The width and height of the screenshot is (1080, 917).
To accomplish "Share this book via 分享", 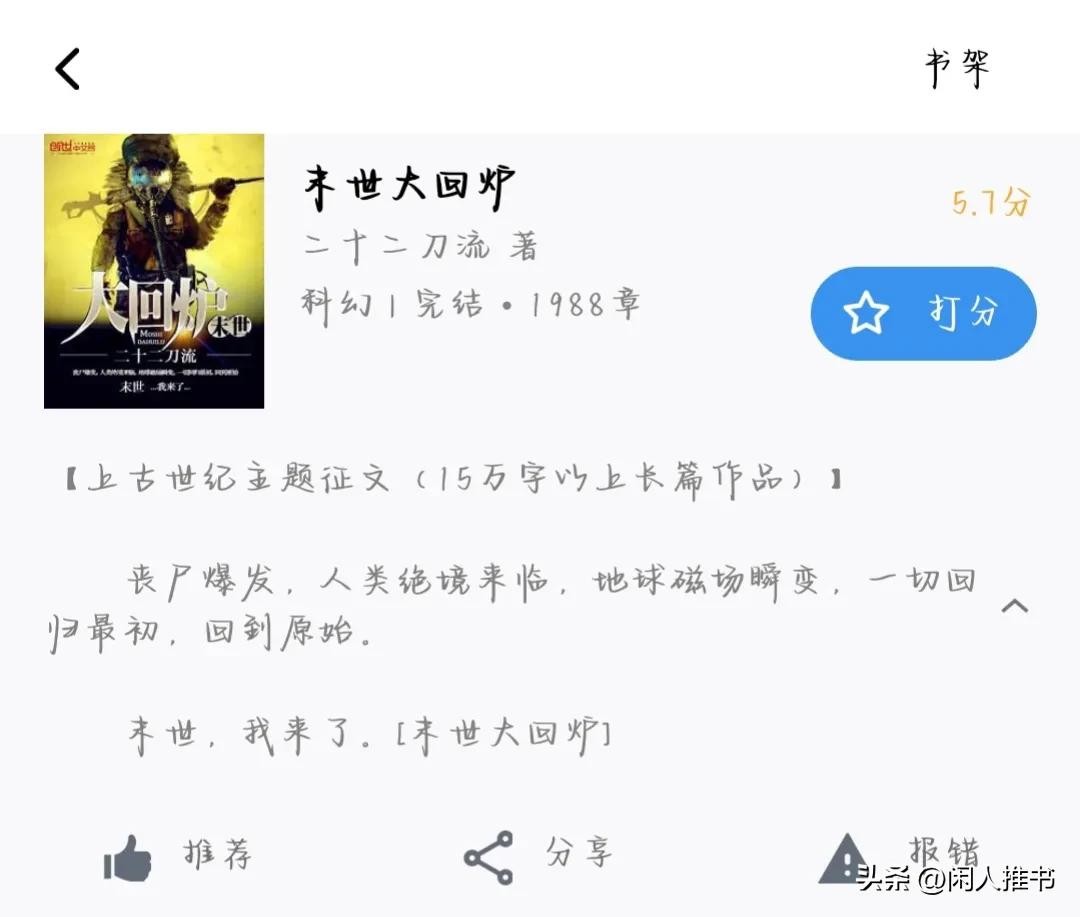I will coord(538,856).
